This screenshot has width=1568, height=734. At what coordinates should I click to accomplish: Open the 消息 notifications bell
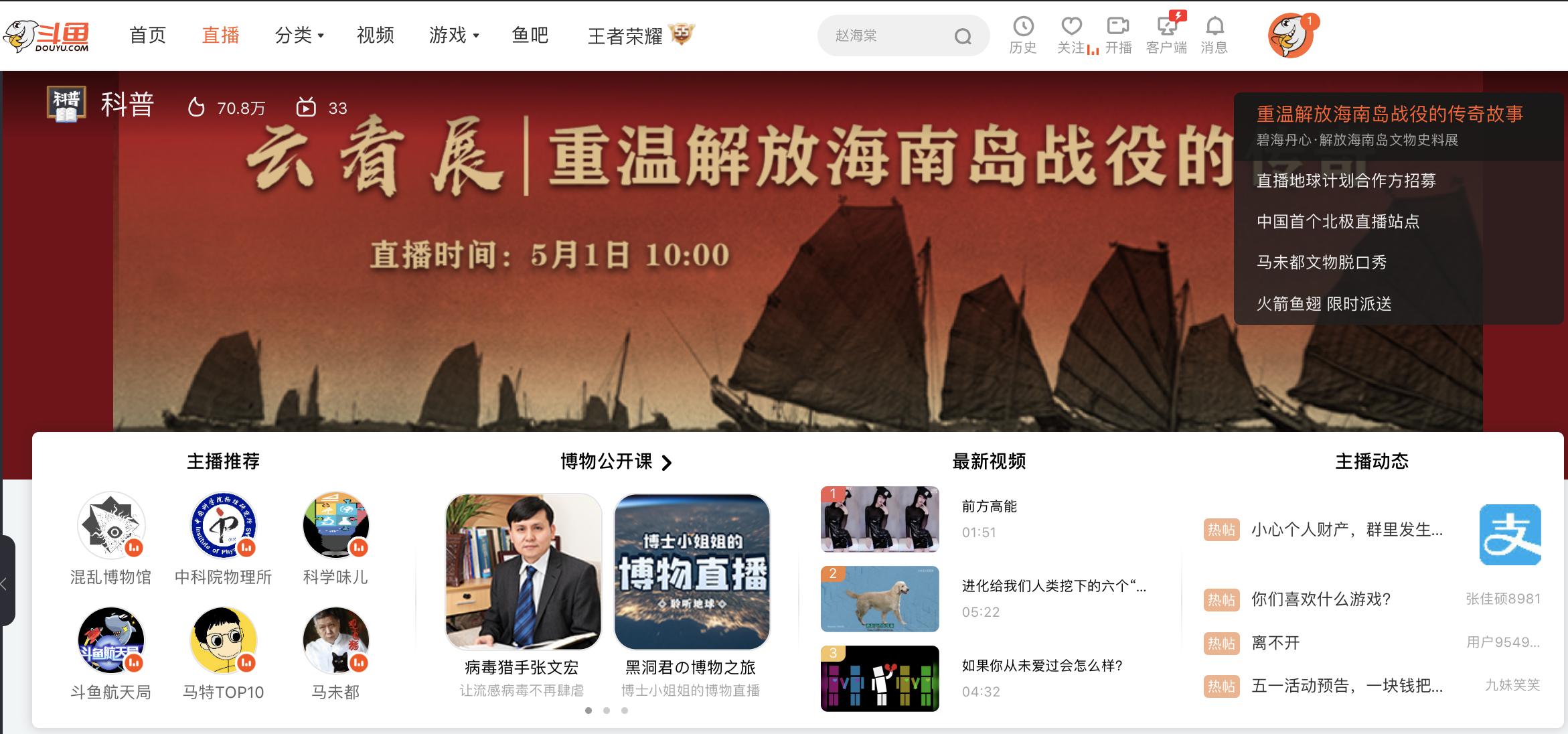point(1214,35)
